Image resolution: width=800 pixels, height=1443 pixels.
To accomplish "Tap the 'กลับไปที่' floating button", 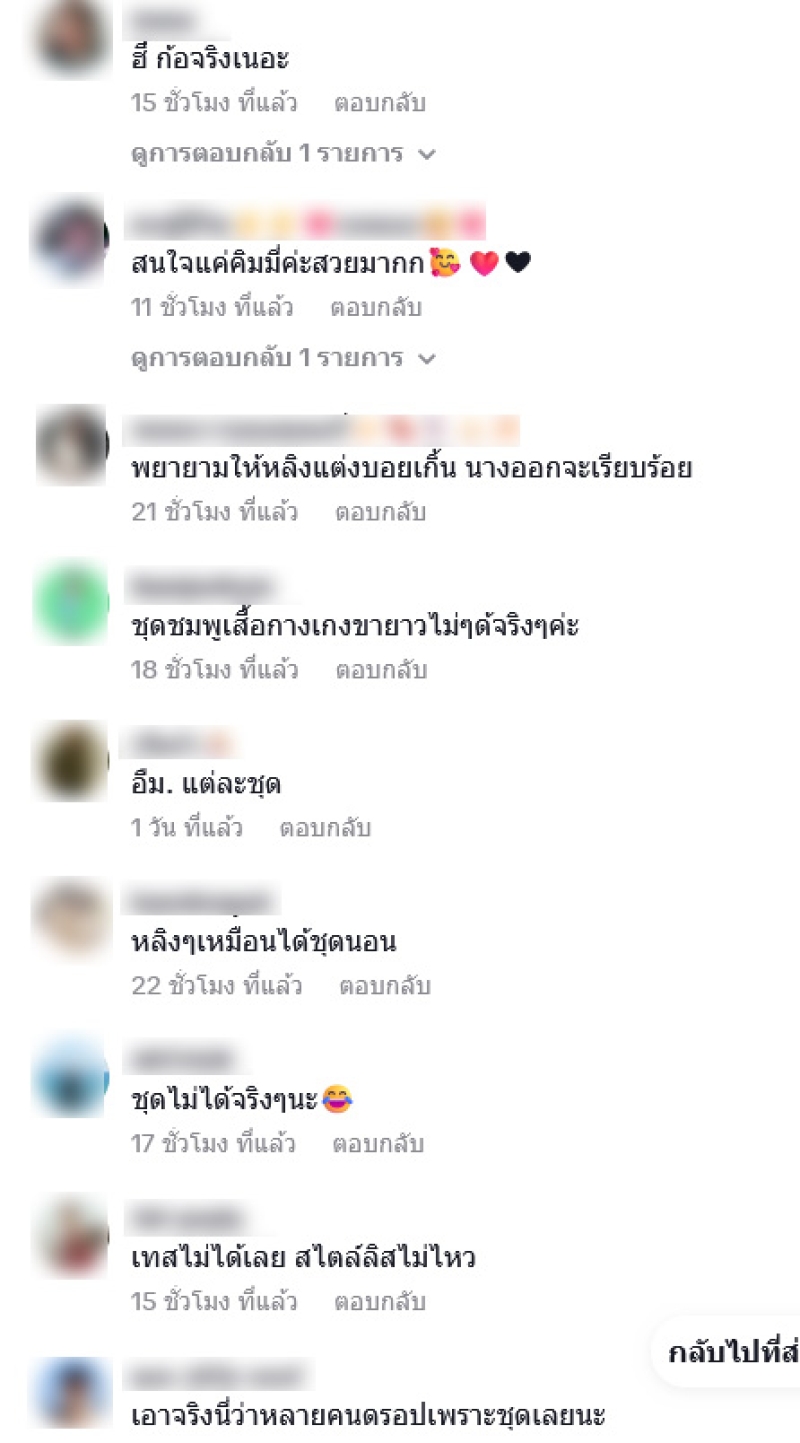I will tap(730, 1353).
